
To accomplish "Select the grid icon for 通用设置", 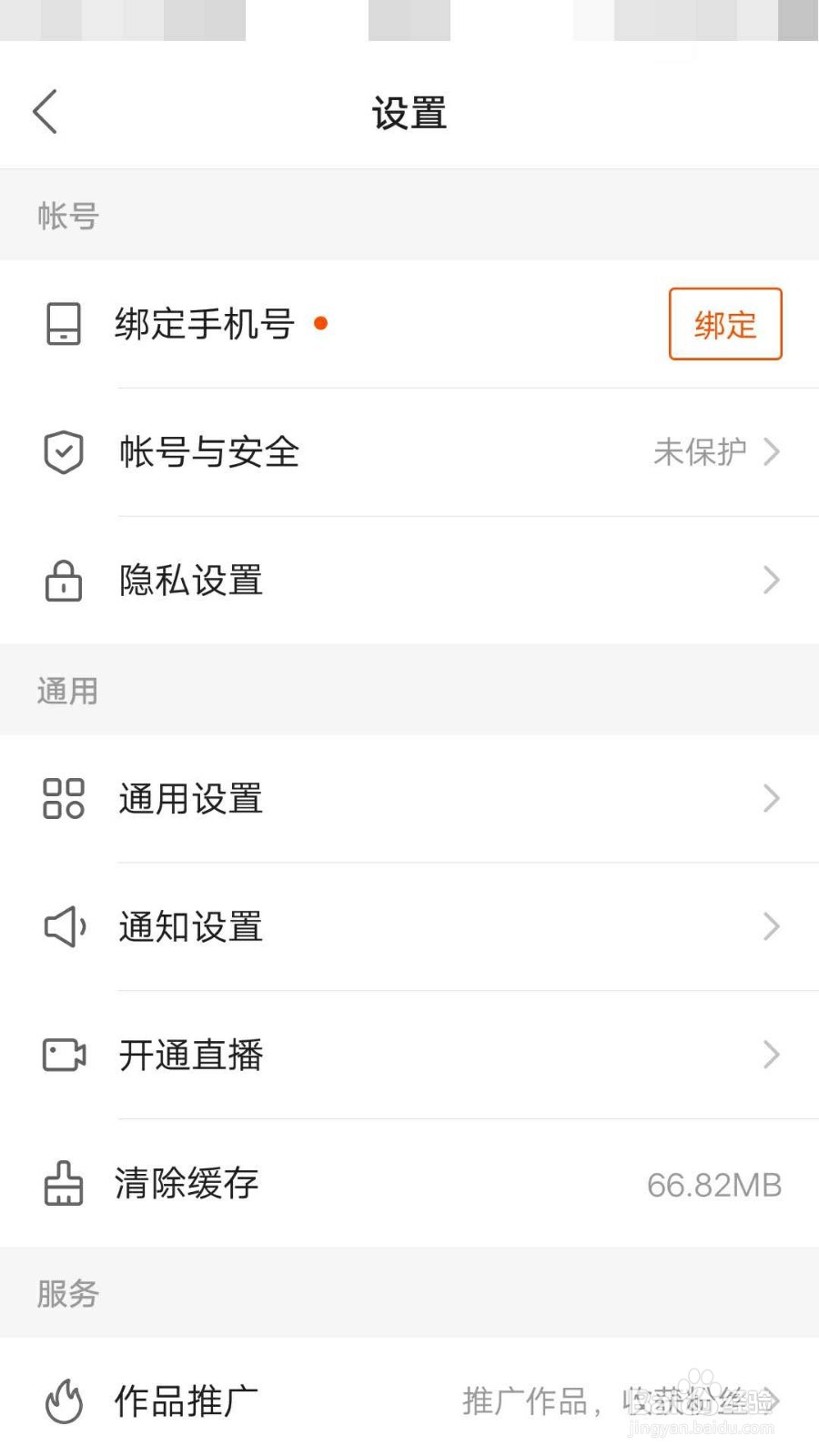I will (x=62, y=799).
